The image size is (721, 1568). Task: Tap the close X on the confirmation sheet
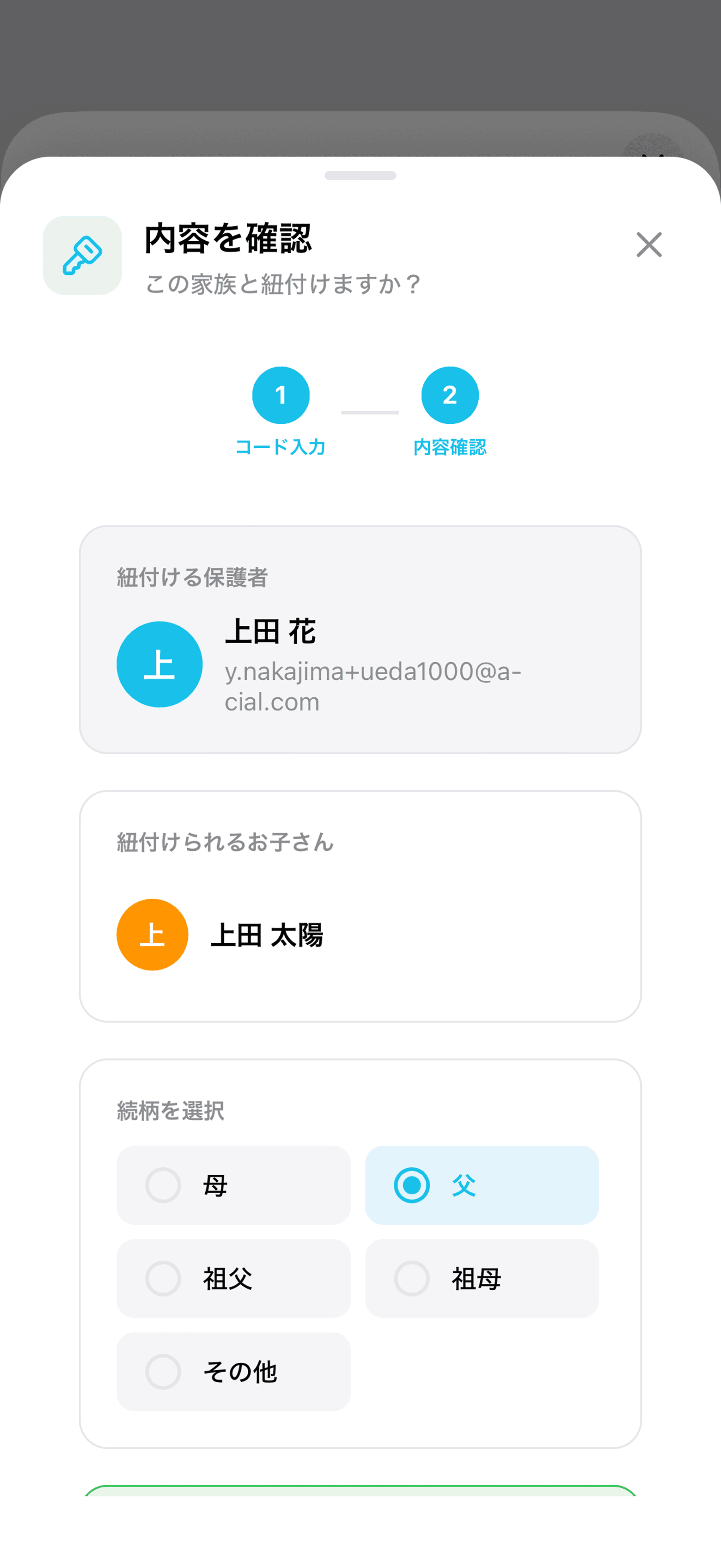tap(649, 245)
